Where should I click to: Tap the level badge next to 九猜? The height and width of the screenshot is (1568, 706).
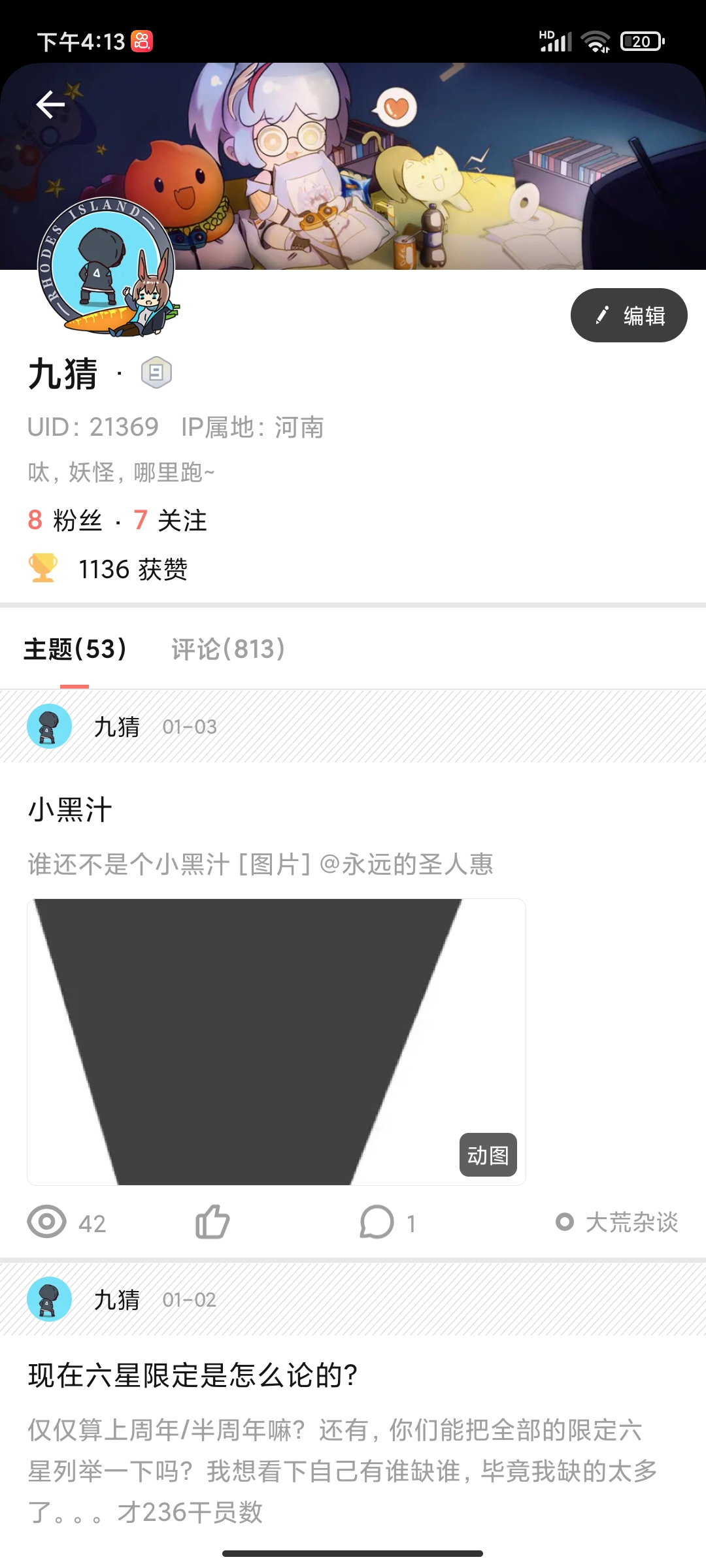[156, 373]
